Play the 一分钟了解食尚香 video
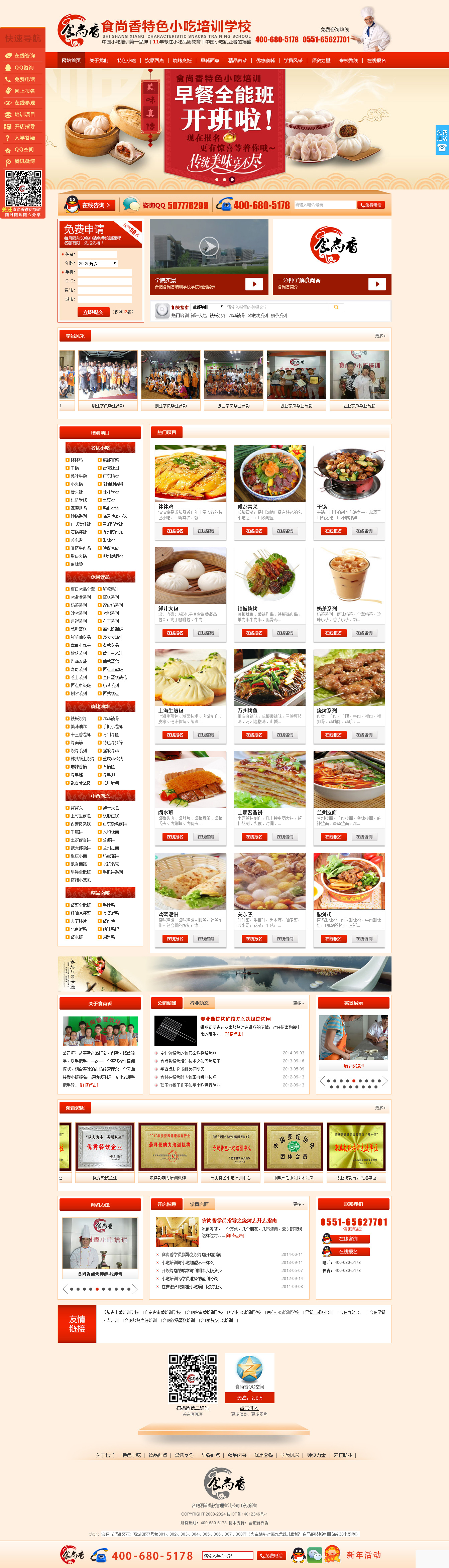Viewport: 449px width, 1568px height. pyautogui.click(x=376, y=284)
